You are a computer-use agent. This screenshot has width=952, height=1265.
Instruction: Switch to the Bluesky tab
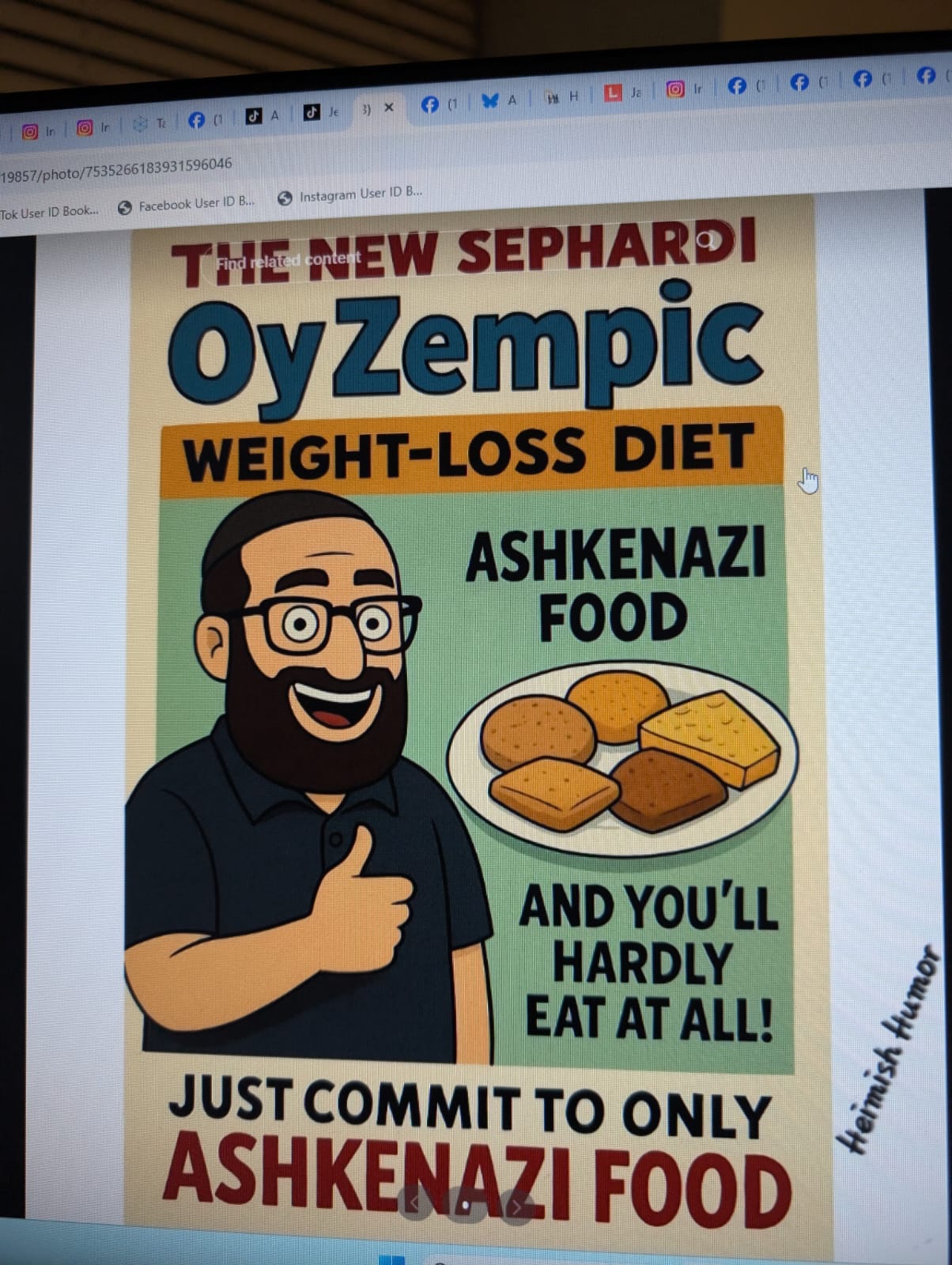[x=499, y=100]
